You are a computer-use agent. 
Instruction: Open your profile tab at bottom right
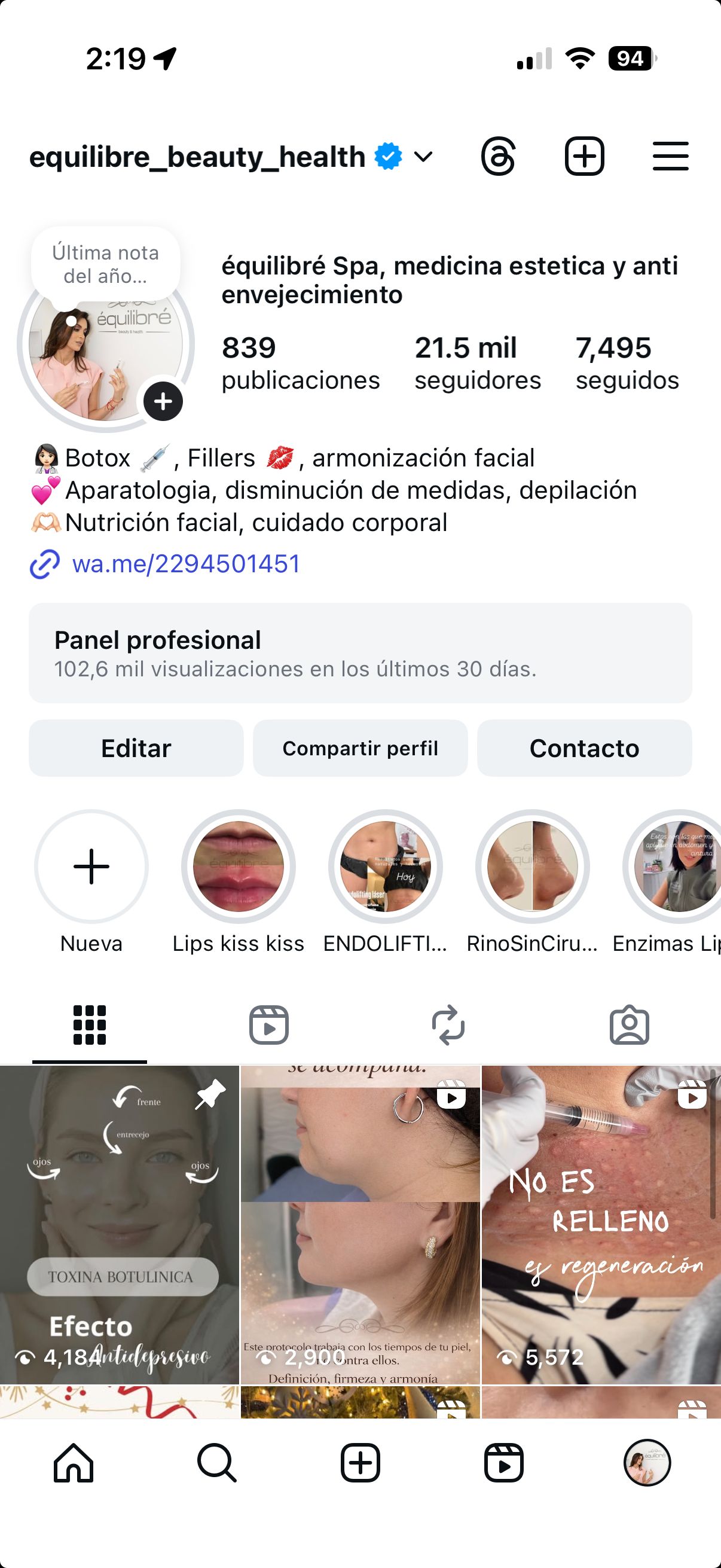click(x=649, y=1461)
